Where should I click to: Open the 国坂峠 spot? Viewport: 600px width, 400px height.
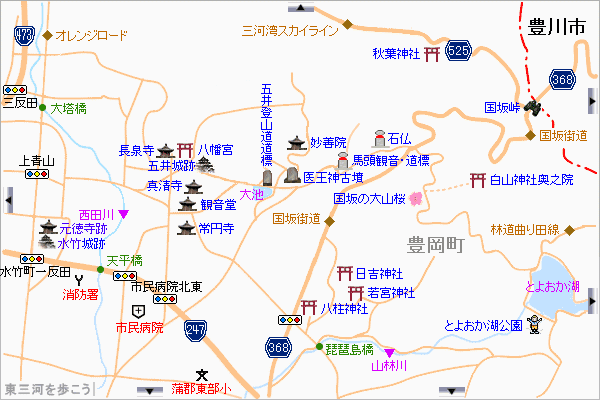(536, 105)
